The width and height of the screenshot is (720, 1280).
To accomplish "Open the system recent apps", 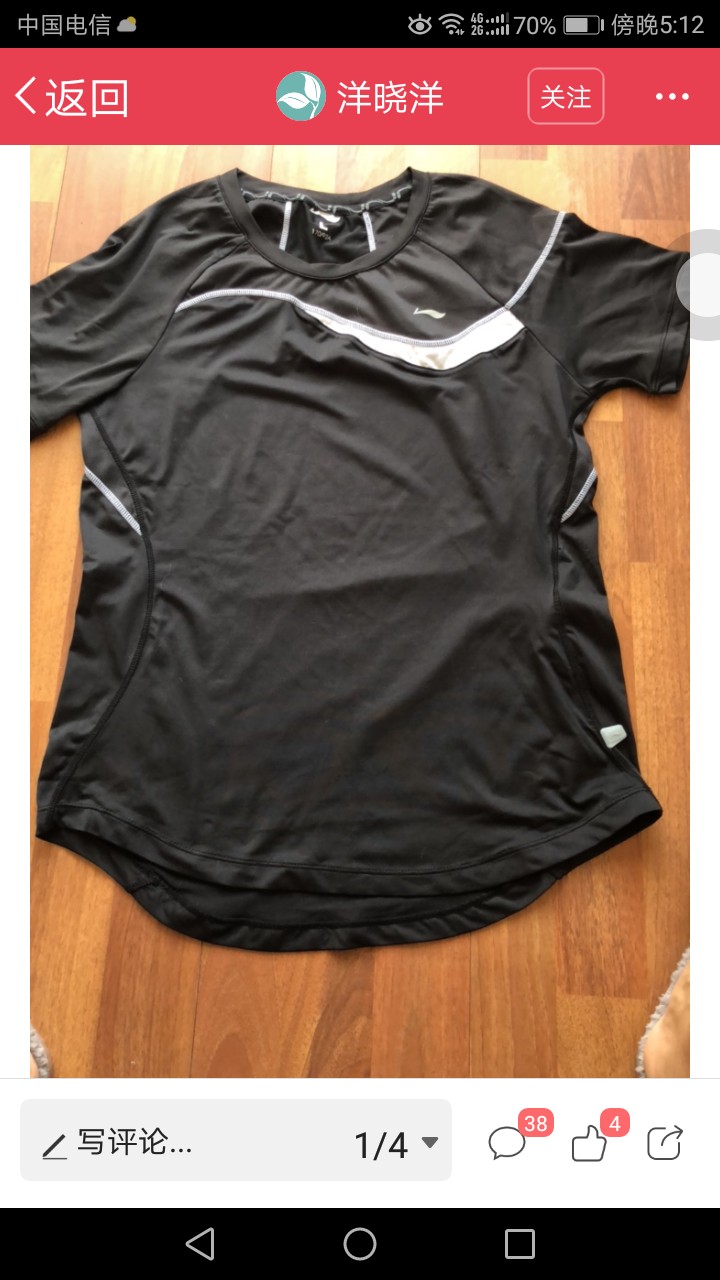I will (x=520, y=1244).
